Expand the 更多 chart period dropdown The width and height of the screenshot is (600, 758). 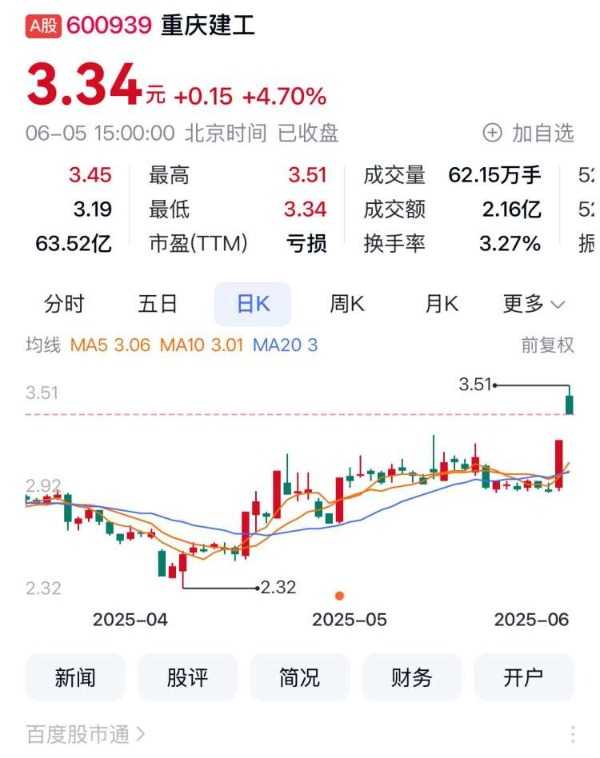[533, 304]
